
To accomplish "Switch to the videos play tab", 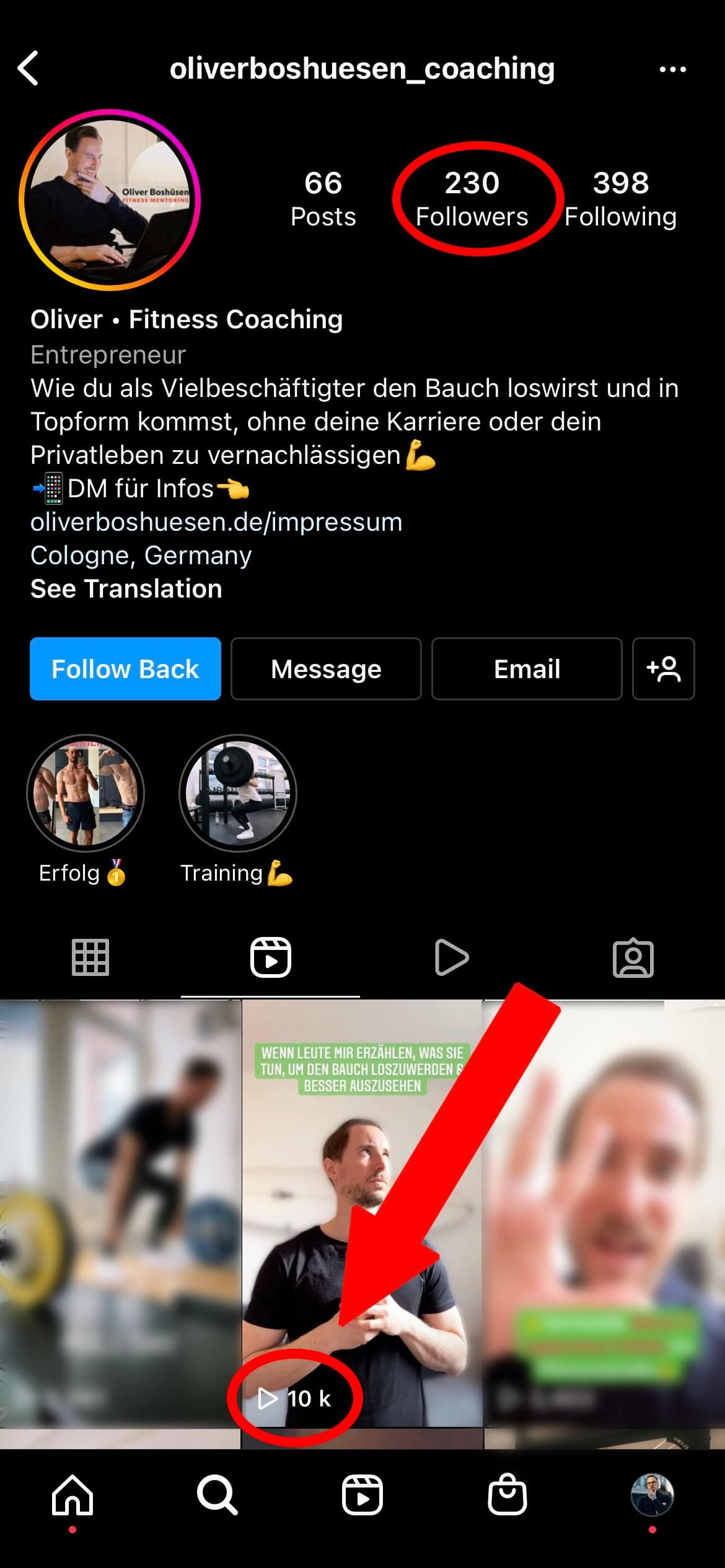I will 451,957.
